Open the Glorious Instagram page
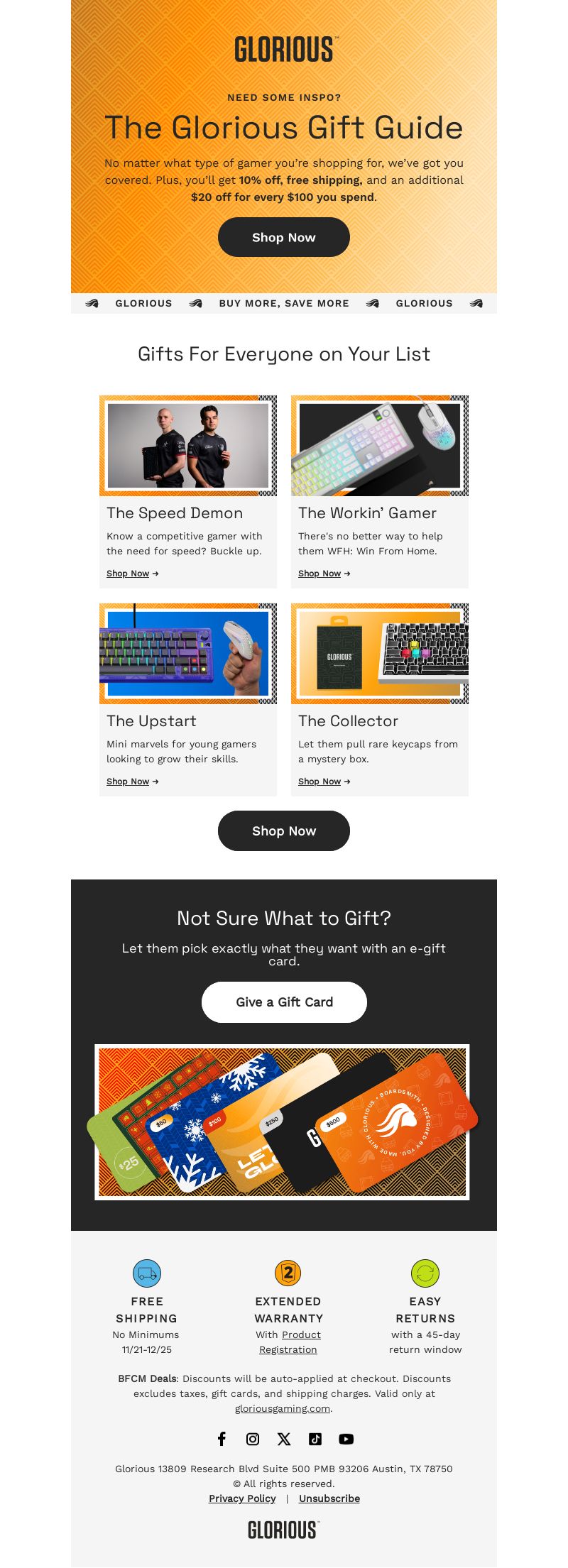Viewport: 568px width, 1568px height. [253, 1439]
